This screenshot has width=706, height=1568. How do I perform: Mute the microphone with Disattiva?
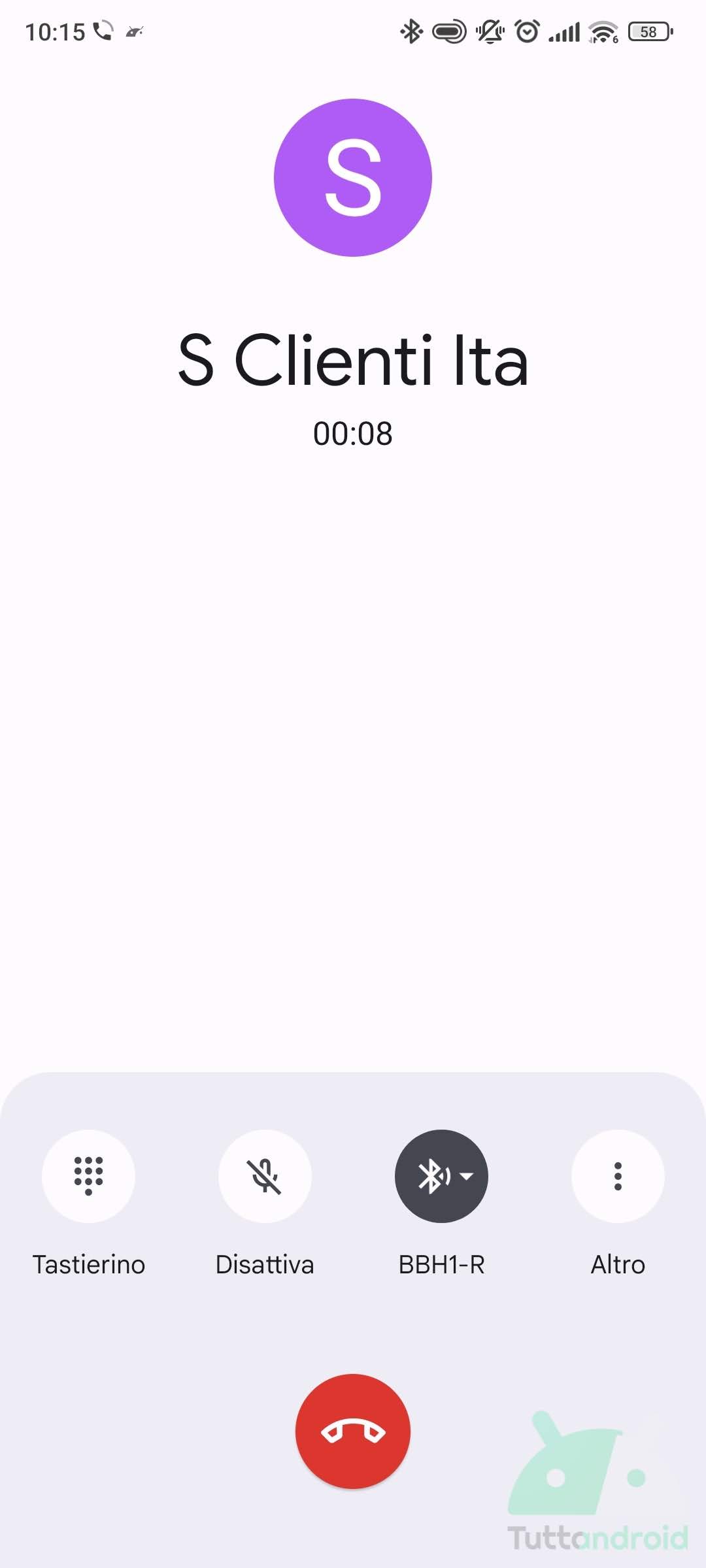point(265,1176)
